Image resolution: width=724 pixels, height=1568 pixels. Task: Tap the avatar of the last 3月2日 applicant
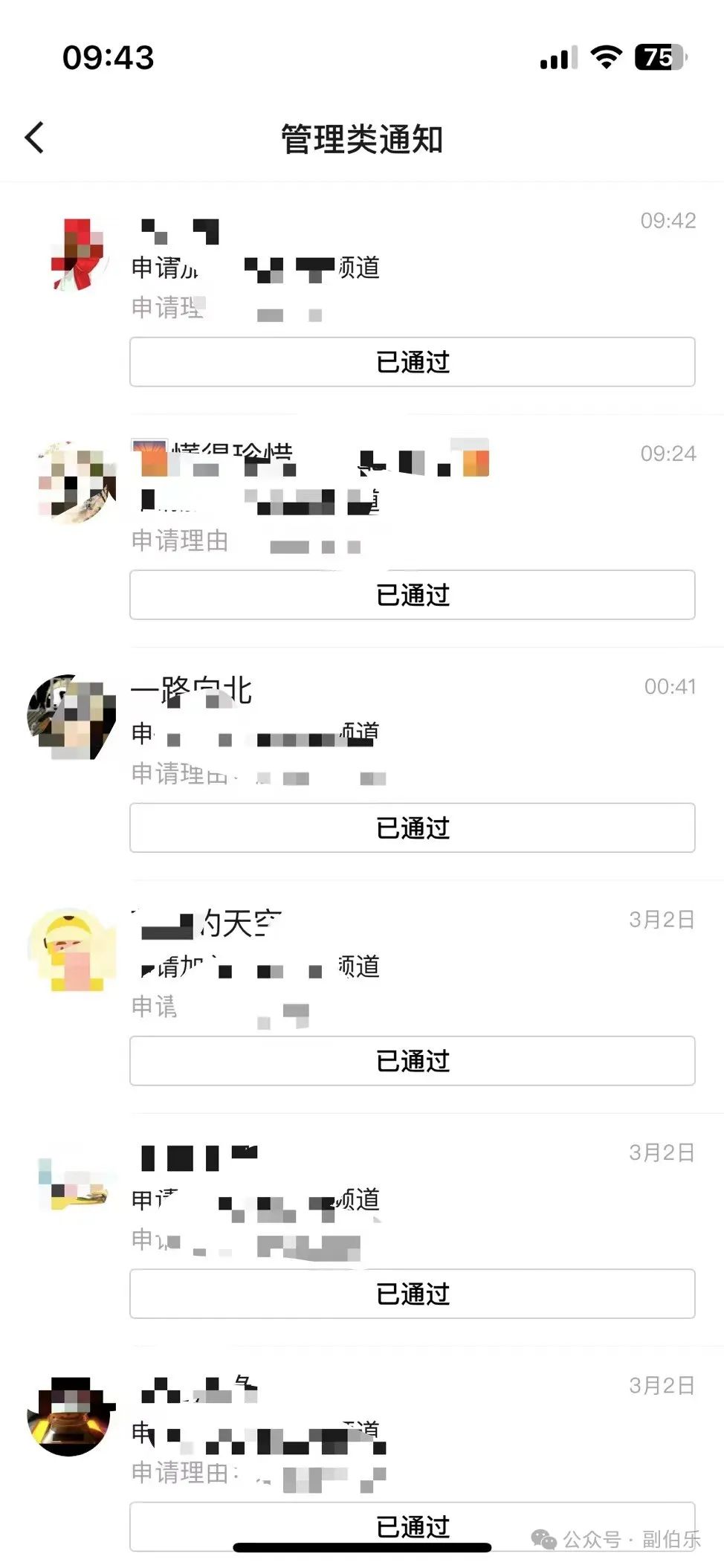tap(71, 1416)
